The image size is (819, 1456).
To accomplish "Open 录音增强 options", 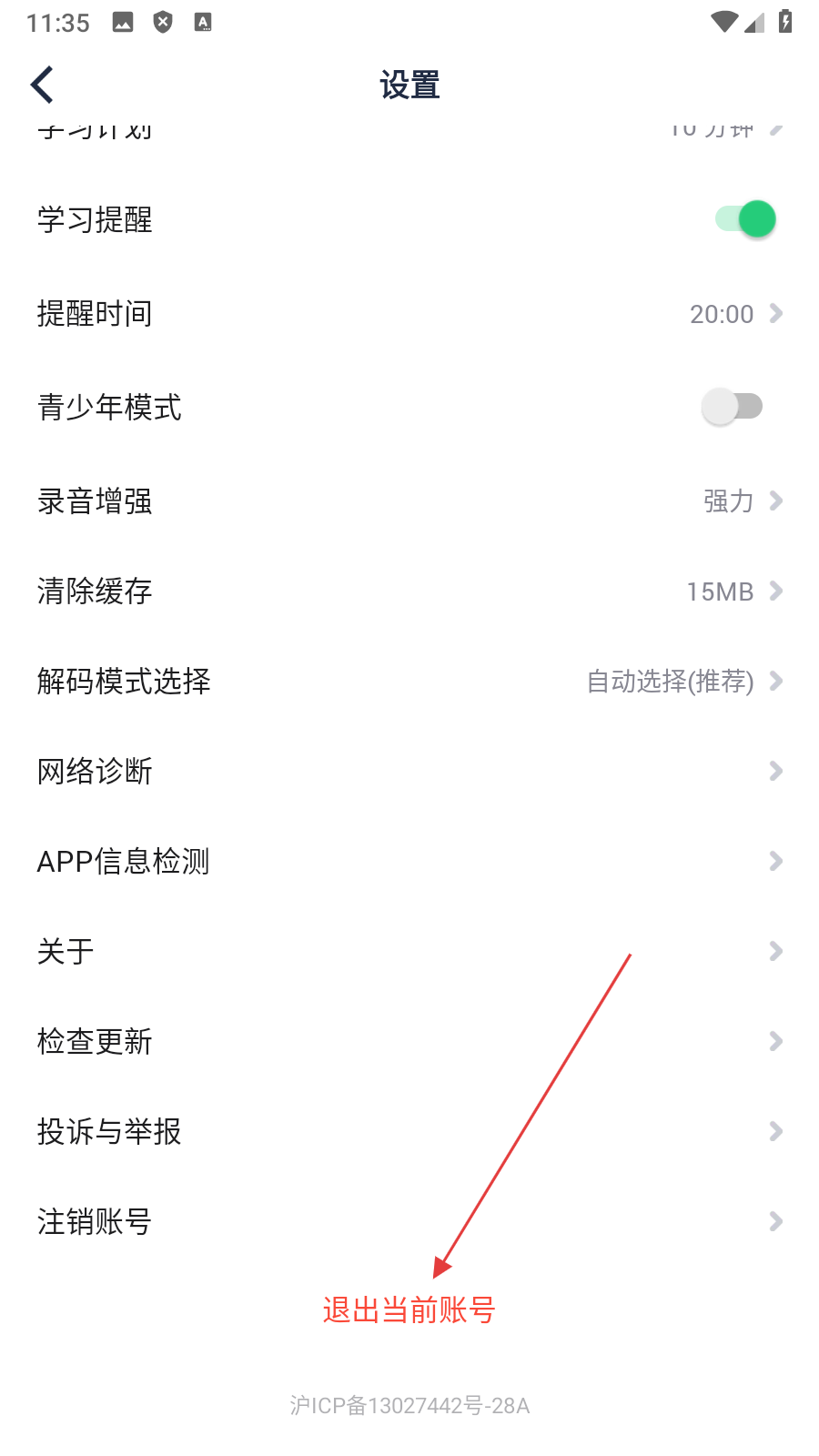I will coord(409,500).
